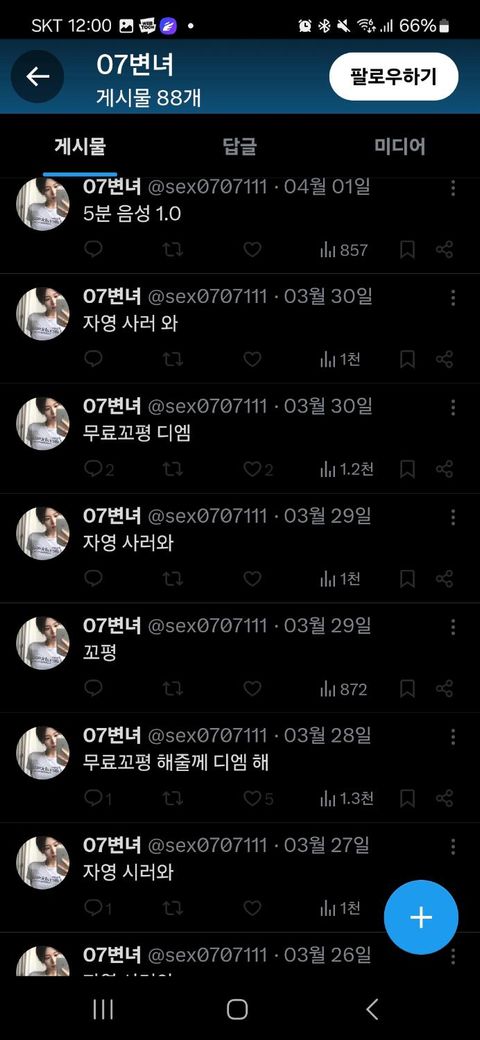Select the 게시물 tab

(x=80, y=147)
